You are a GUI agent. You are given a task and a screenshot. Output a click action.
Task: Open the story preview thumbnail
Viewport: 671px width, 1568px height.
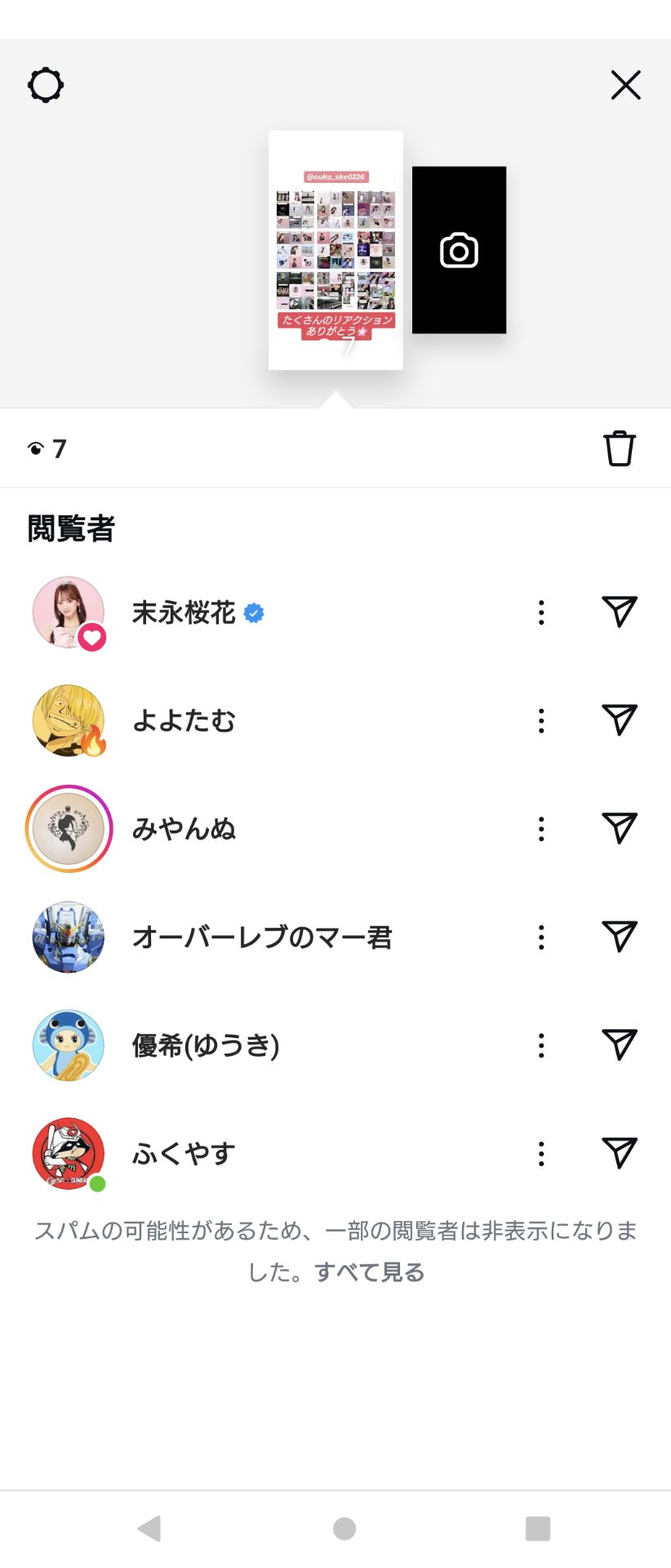[x=336, y=251]
